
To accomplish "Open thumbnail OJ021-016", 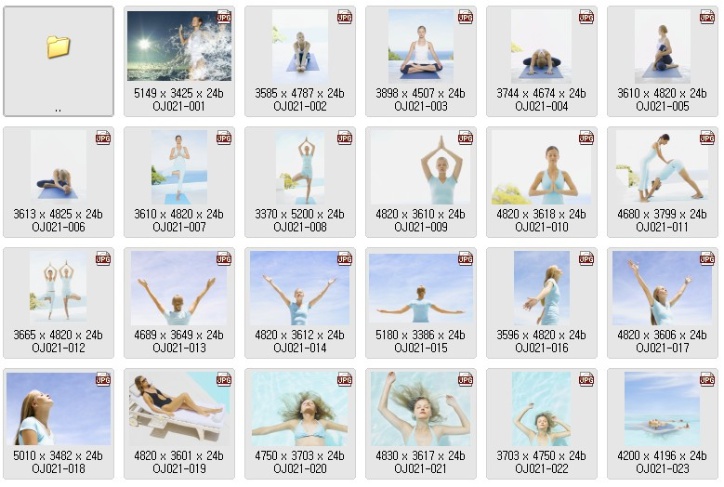I will [x=541, y=288].
